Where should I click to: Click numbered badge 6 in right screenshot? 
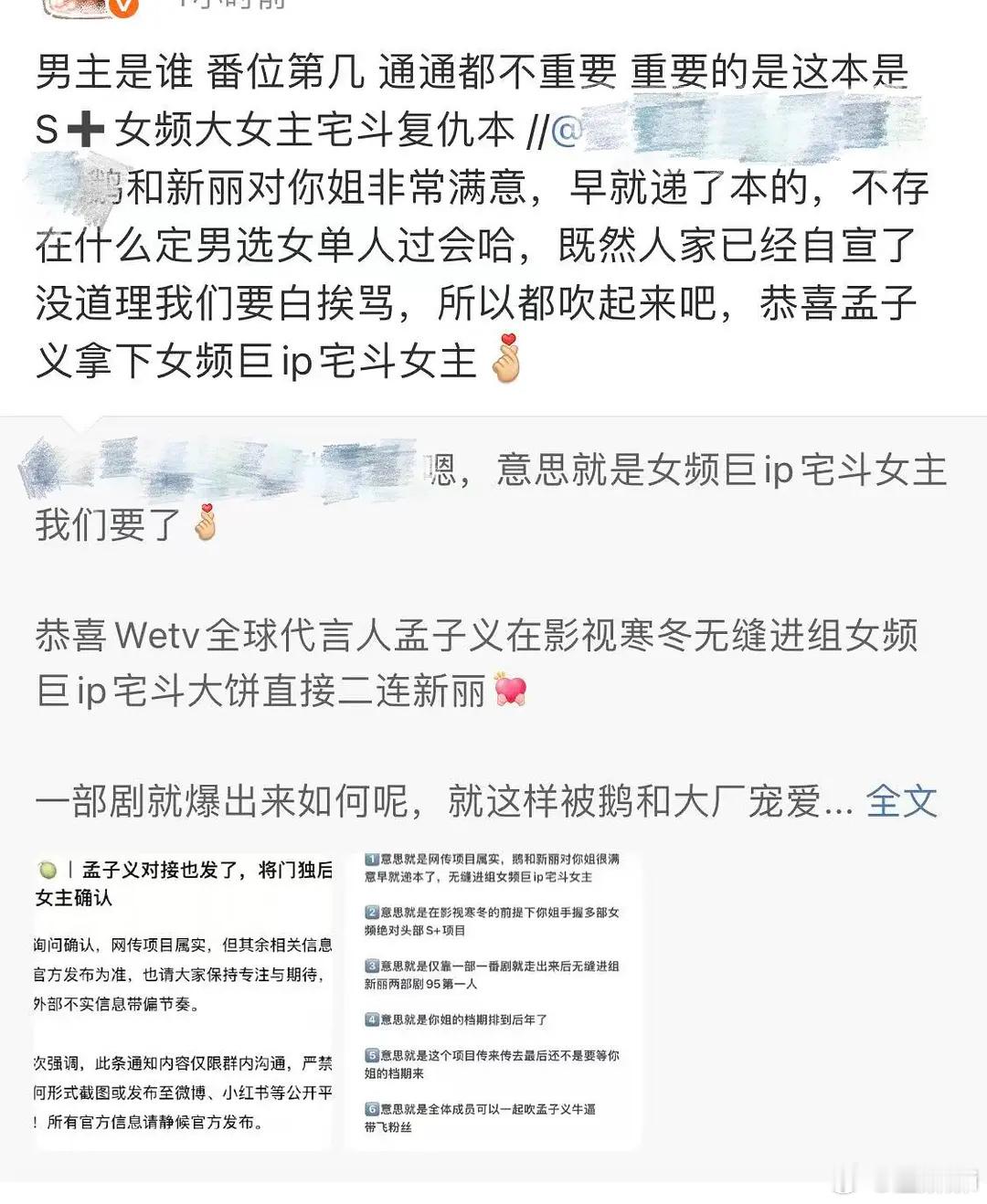tap(374, 1108)
